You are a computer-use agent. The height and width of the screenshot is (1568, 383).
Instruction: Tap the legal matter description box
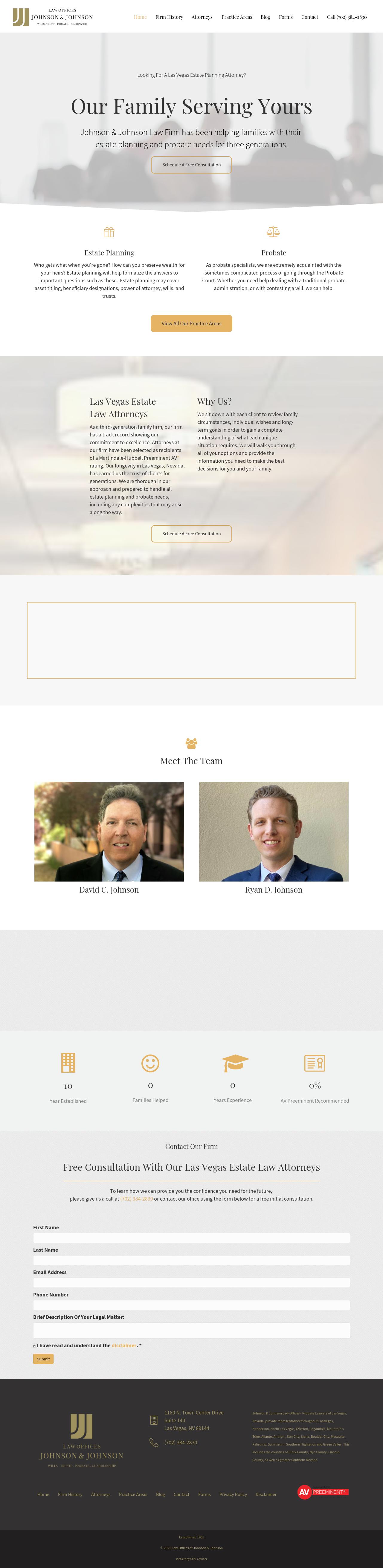click(x=191, y=1331)
